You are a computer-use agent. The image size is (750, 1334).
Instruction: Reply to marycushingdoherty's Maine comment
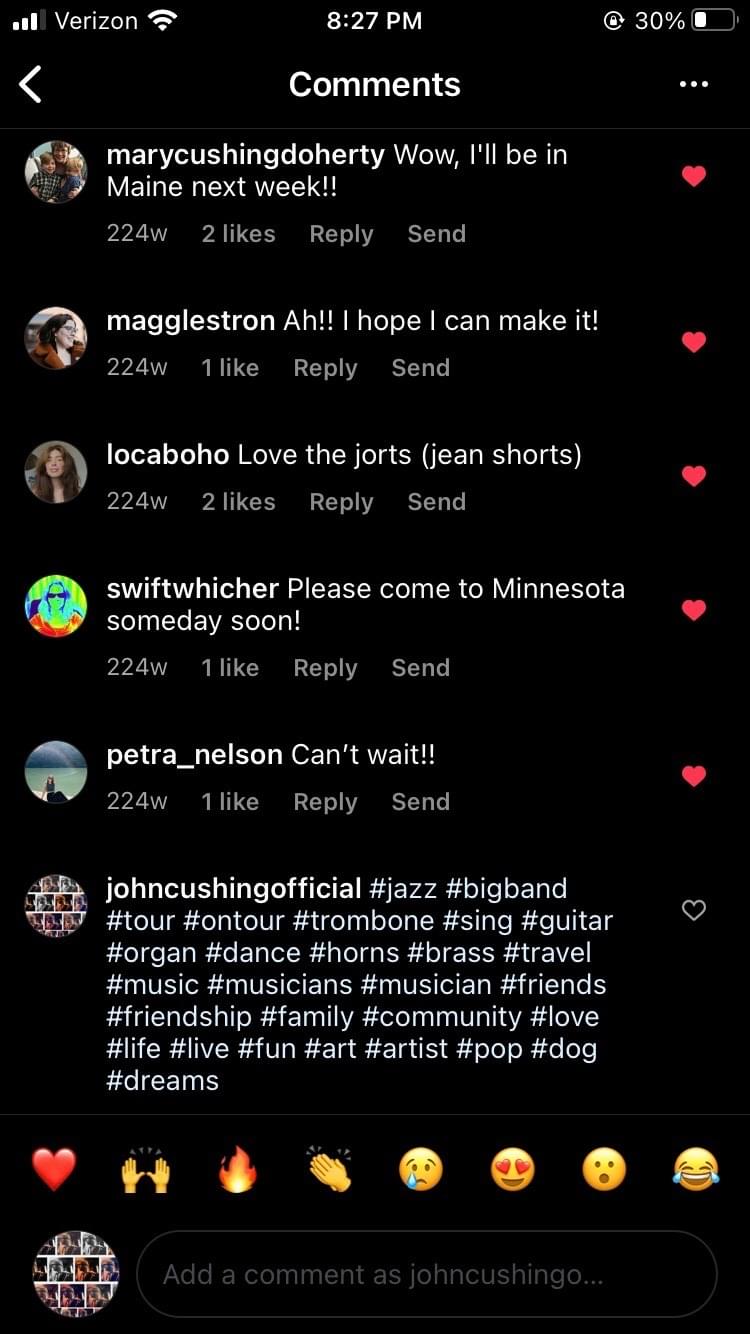click(x=341, y=234)
